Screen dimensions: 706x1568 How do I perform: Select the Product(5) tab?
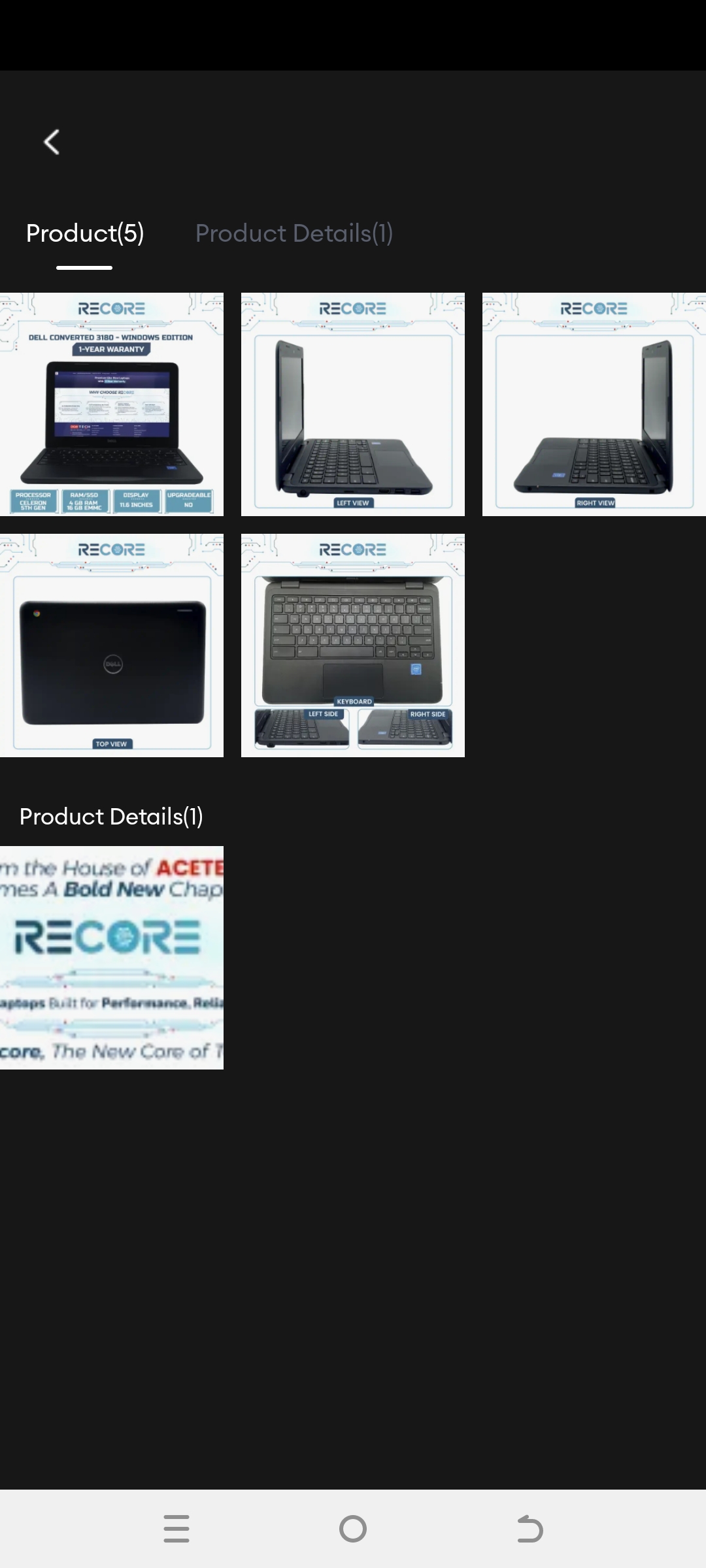85,233
